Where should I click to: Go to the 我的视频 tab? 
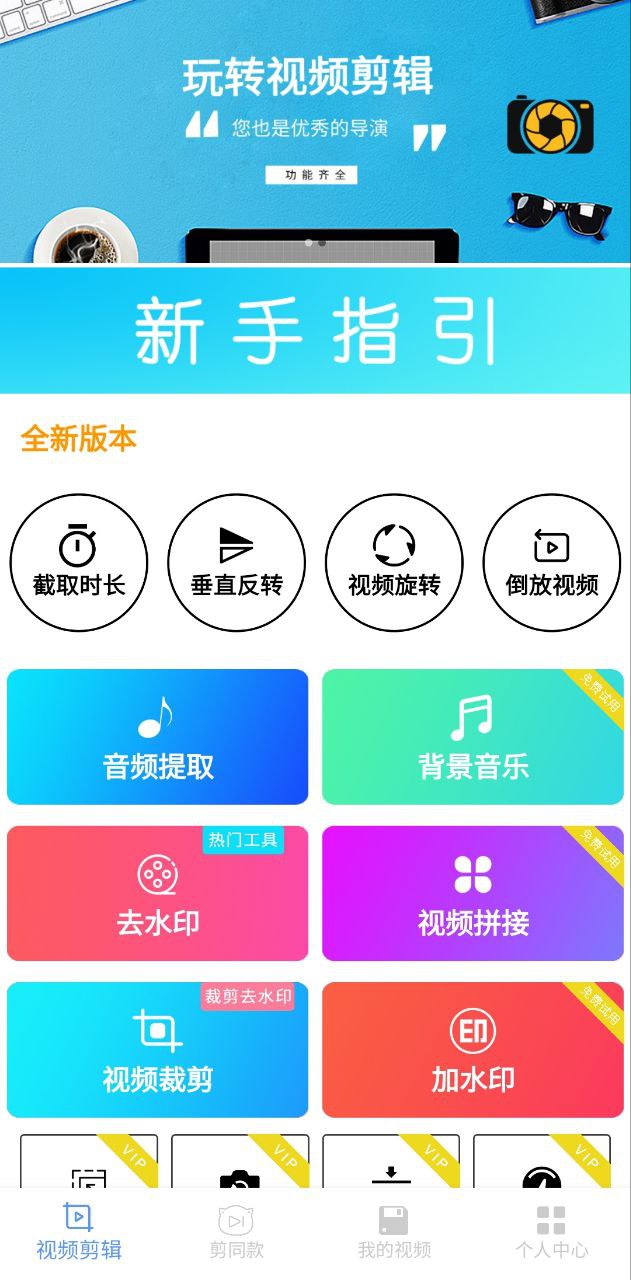(x=394, y=1233)
